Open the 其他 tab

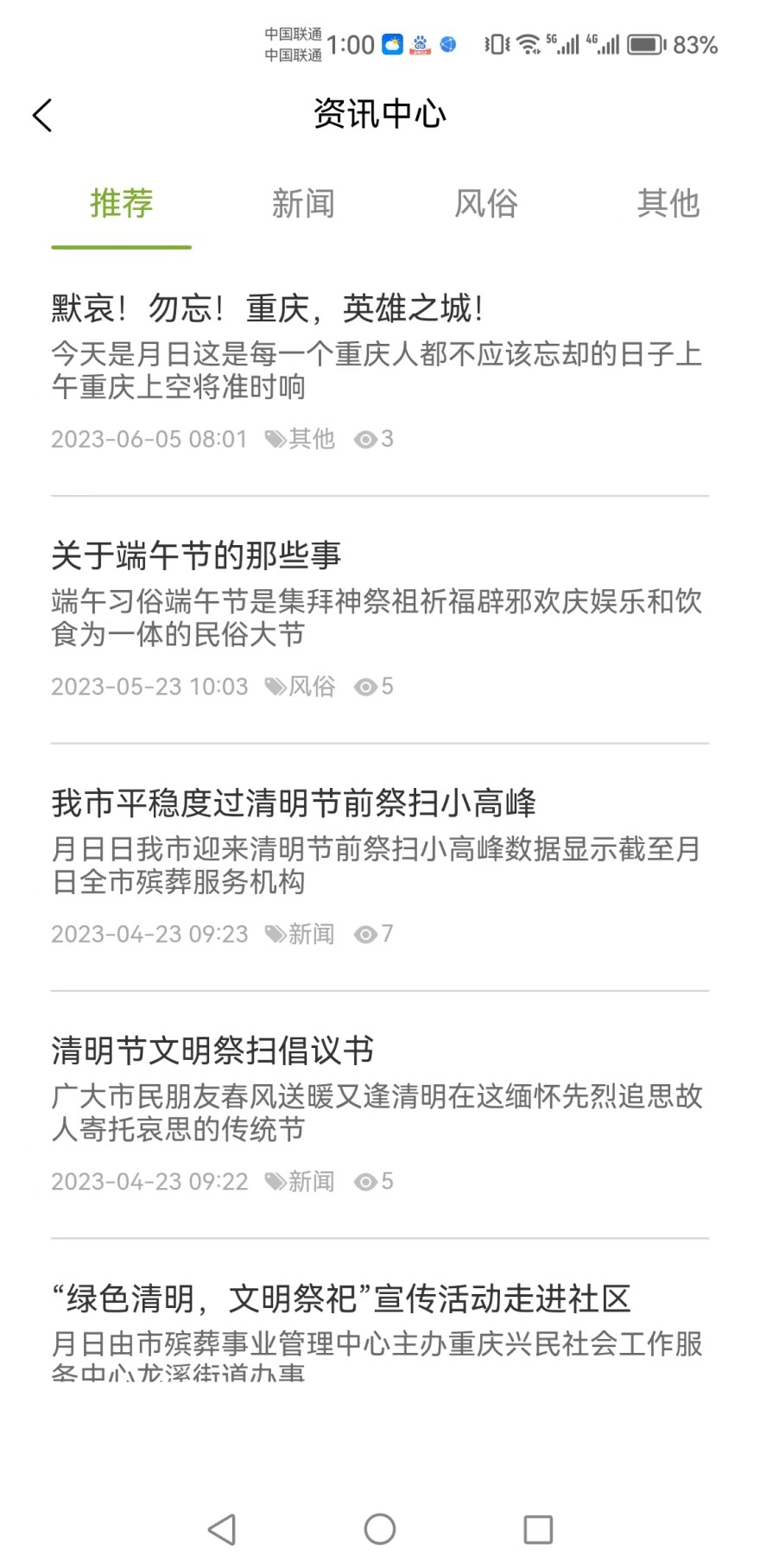tap(668, 204)
